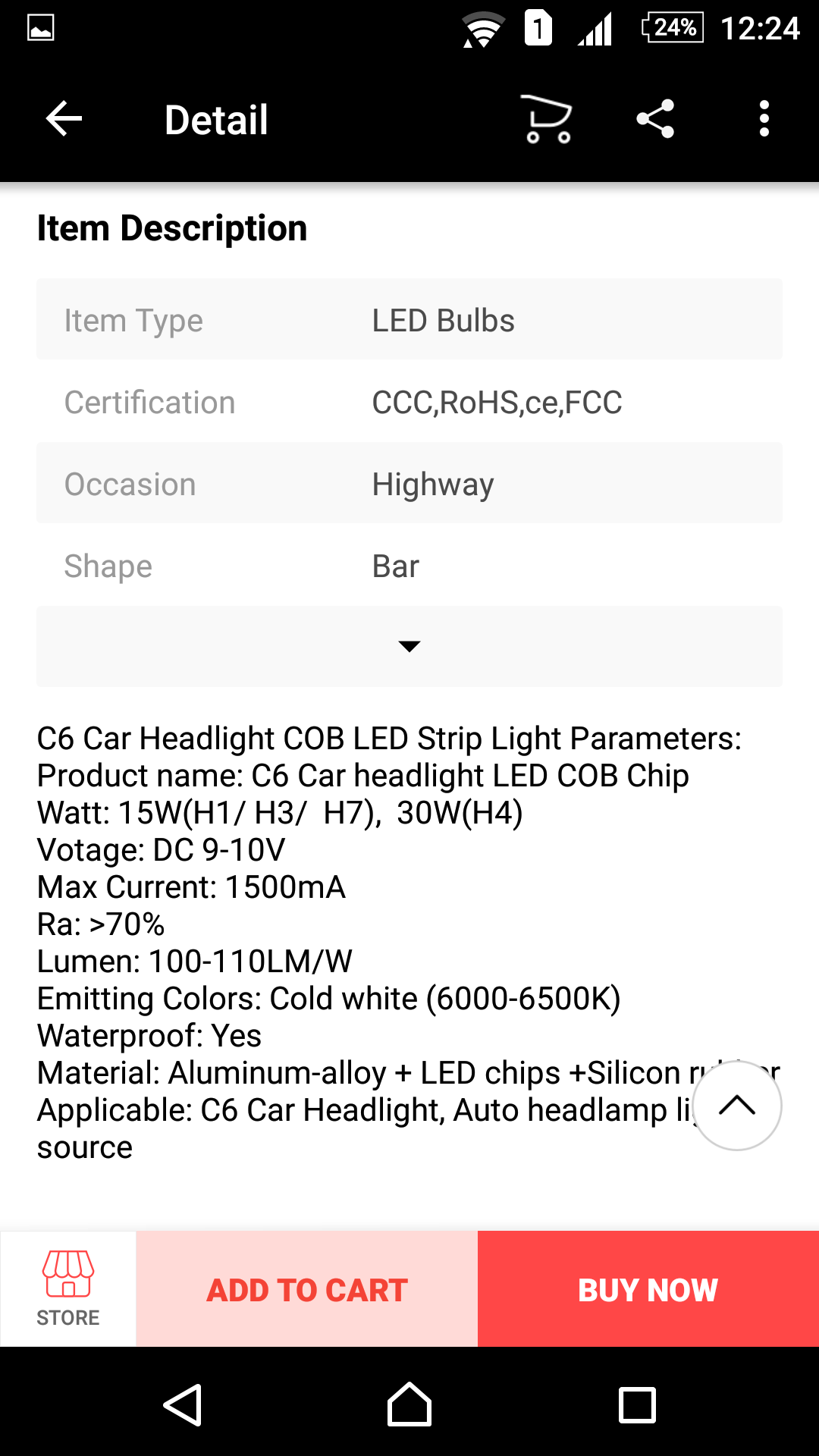819x1456 pixels.
Task: Share this product
Action: pyautogui.click(x=655, y=119)
